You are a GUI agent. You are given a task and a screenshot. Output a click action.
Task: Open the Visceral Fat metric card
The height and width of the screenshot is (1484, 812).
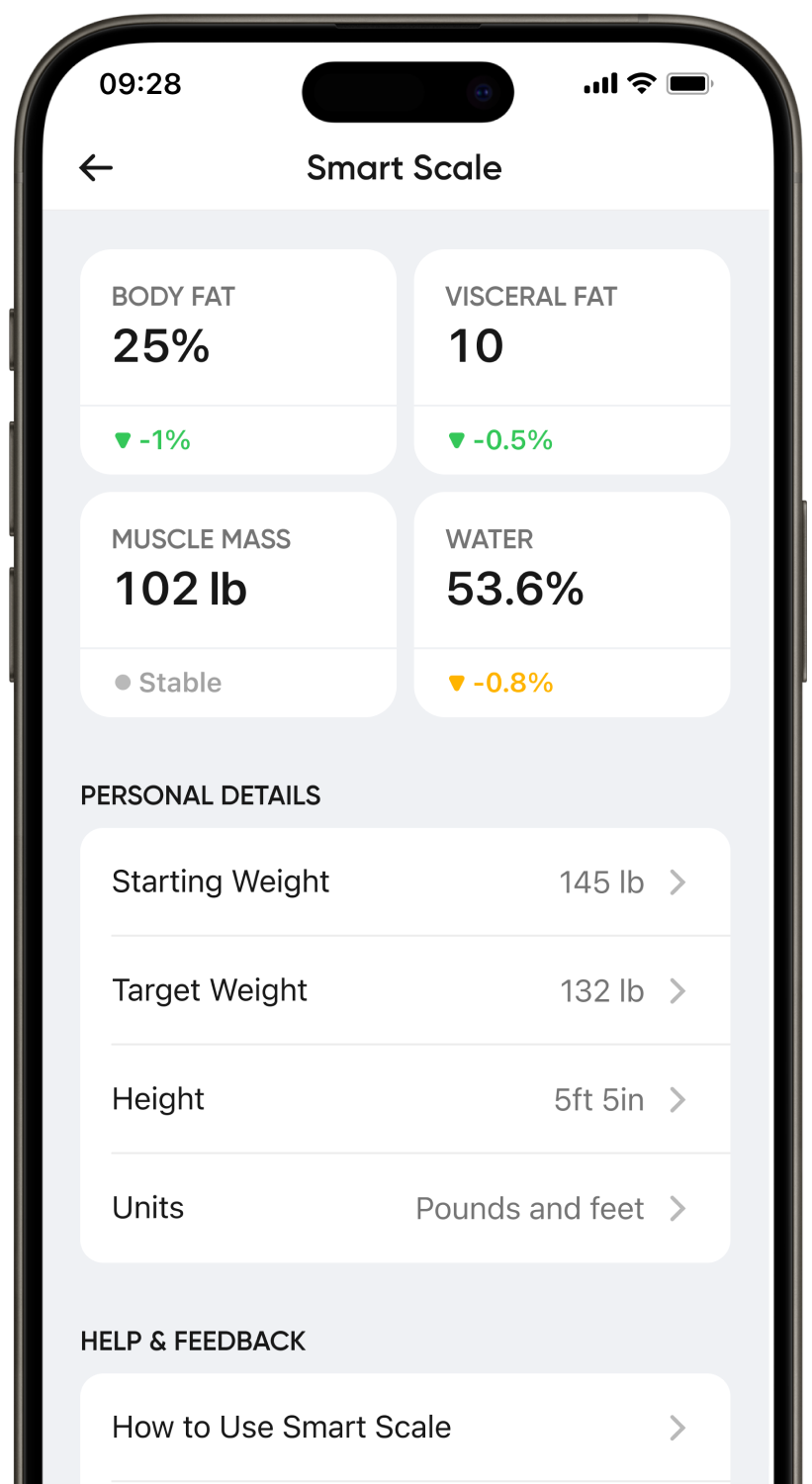[x=572, y=326]
